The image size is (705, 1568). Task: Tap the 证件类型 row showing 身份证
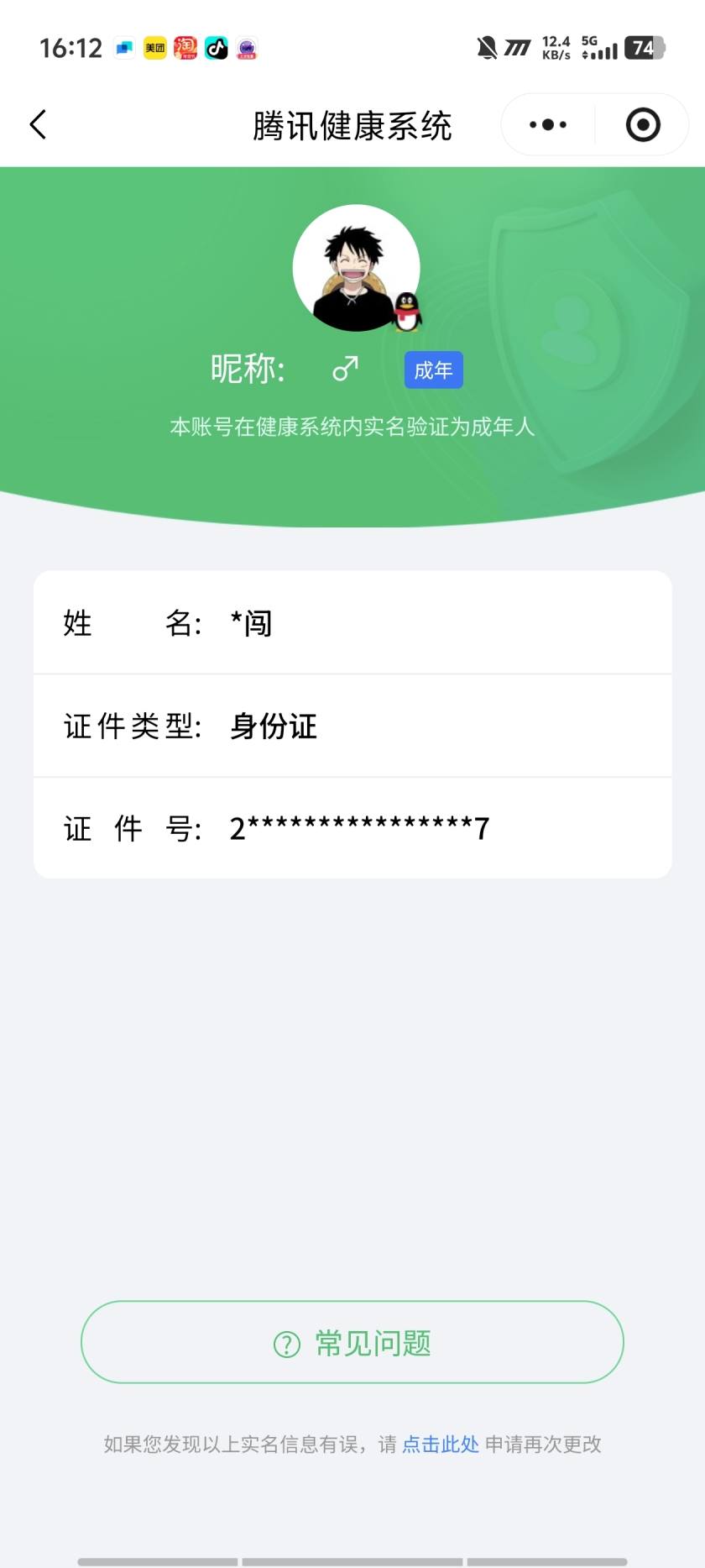click(352, 725)
